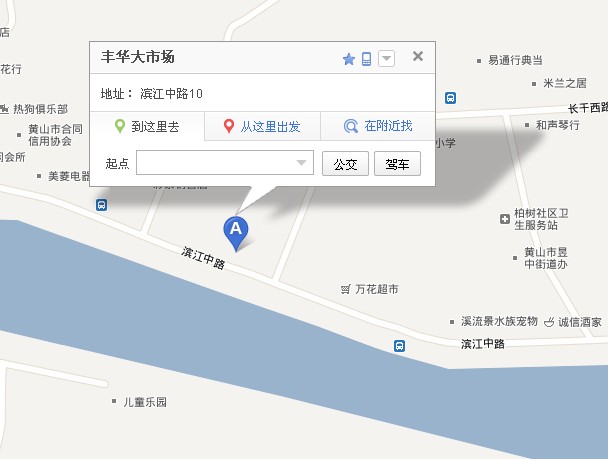Open the 起点 suggestions dropdown arrow
The image size is (608, 459).
pyautogui.click(x=302, y=163)
